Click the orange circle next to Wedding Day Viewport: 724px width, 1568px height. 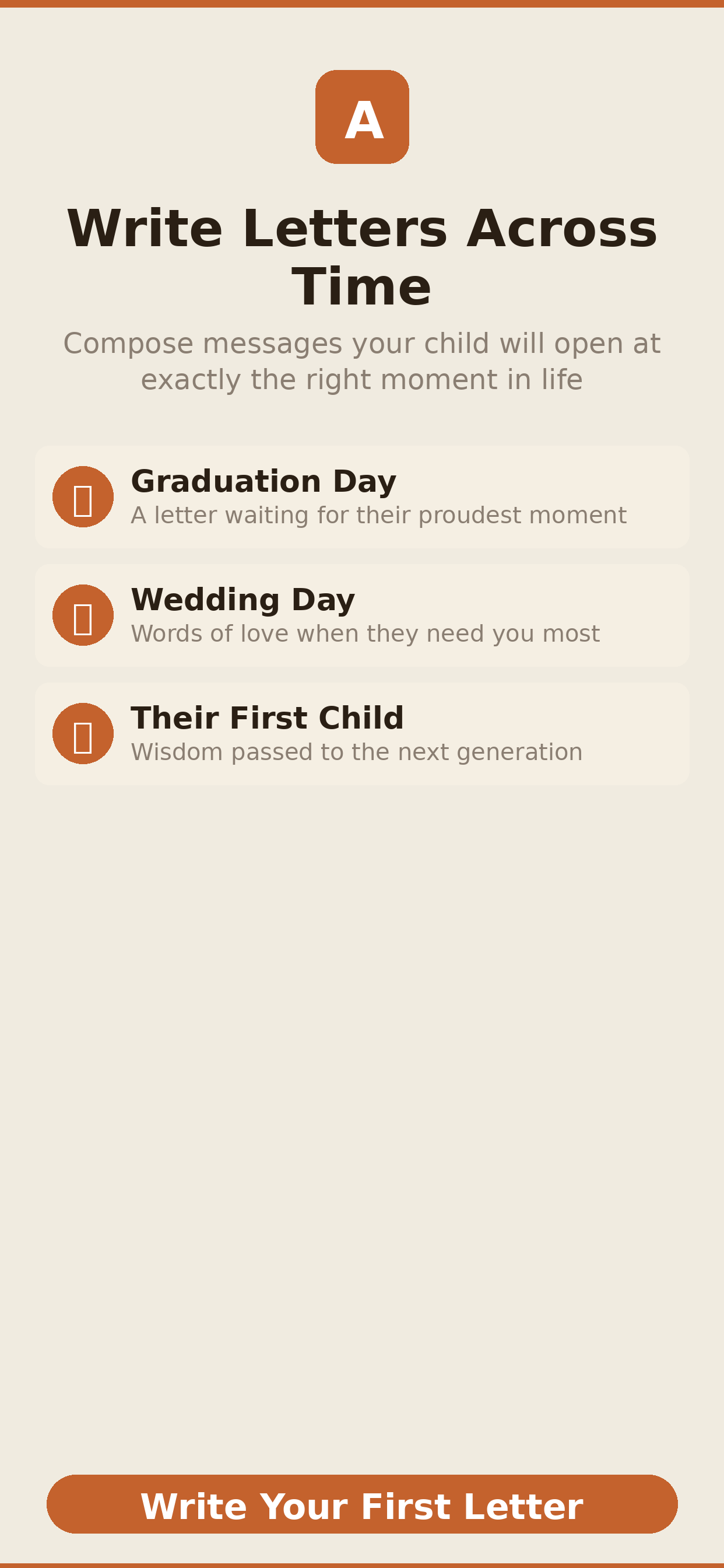click(83, 615)
